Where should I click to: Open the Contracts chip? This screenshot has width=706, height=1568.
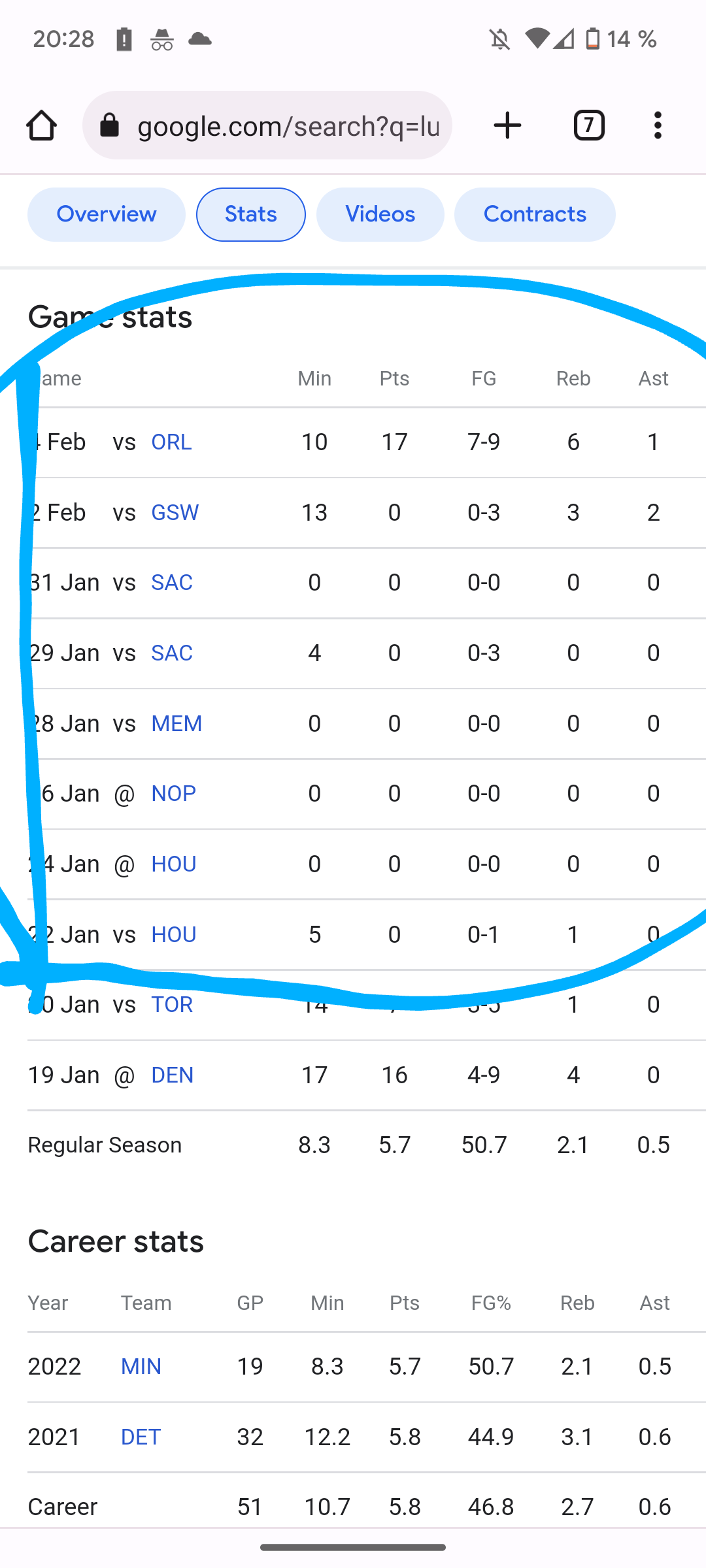535,214
